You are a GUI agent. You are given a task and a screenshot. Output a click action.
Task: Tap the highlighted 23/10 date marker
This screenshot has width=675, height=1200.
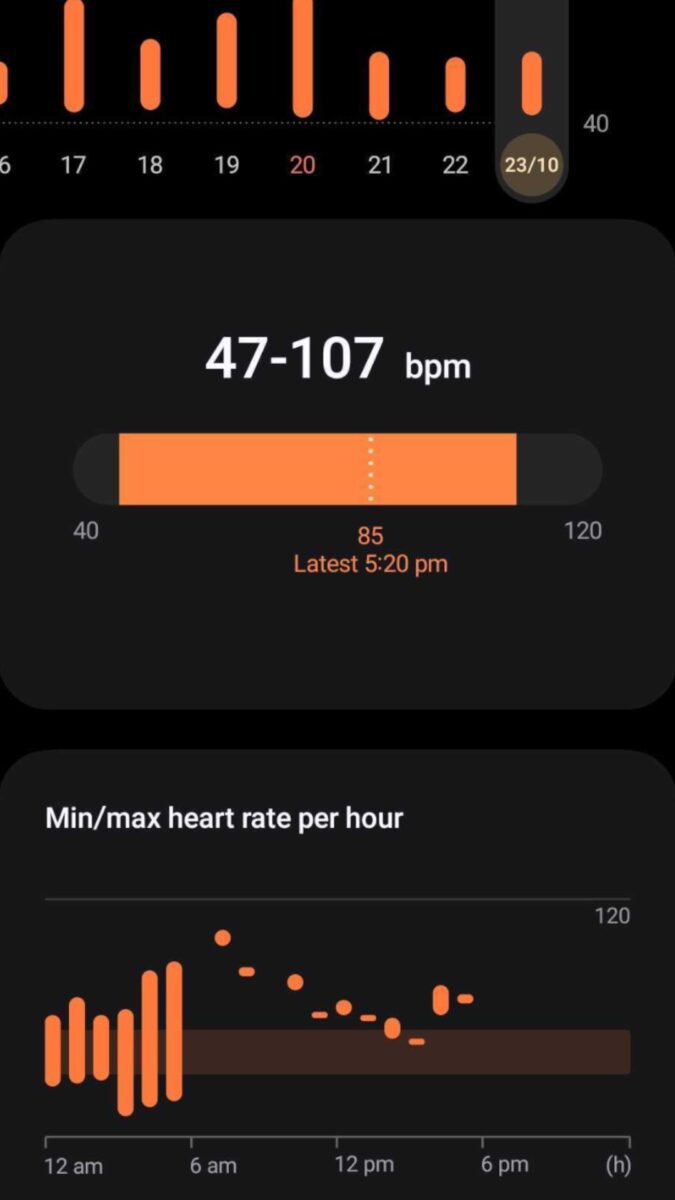(531, 164)
